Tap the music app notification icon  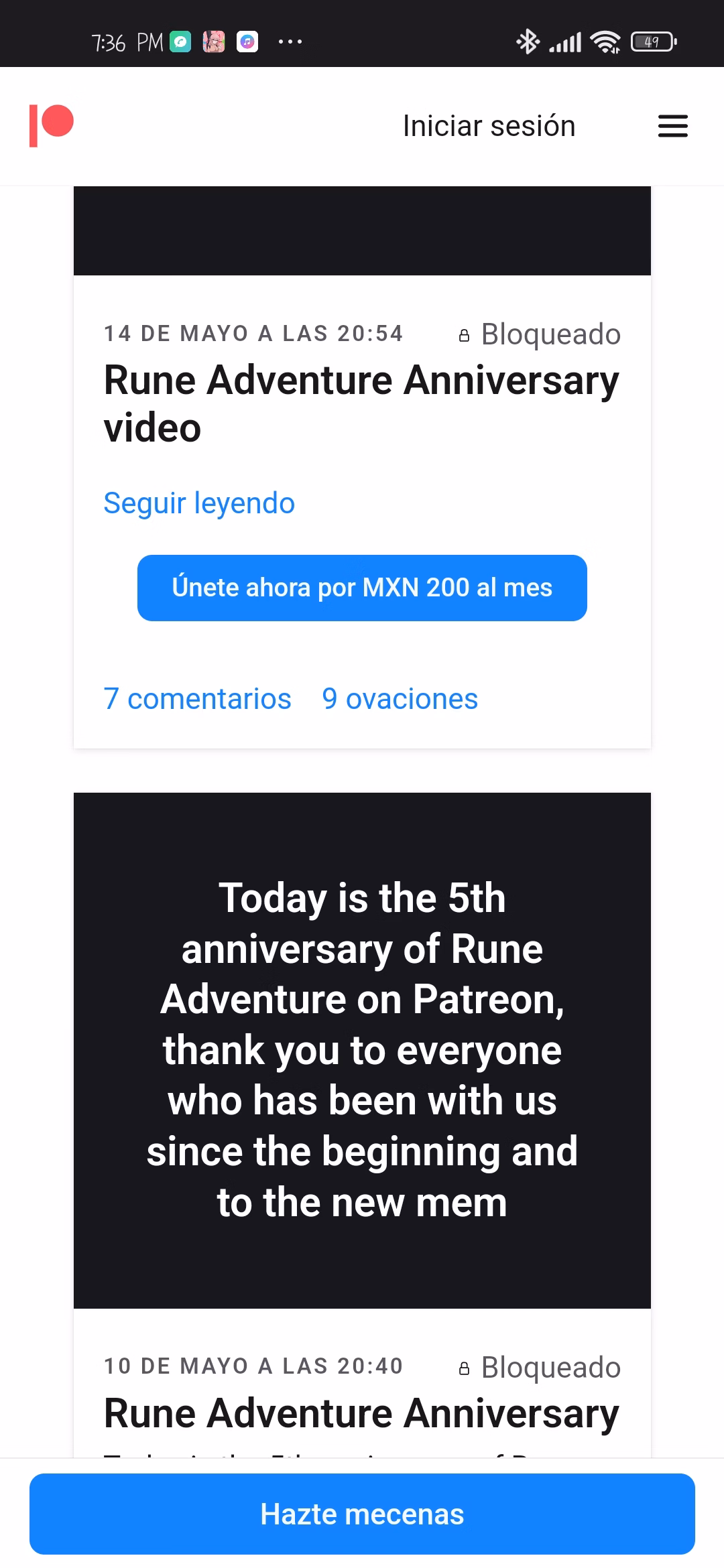247,42
